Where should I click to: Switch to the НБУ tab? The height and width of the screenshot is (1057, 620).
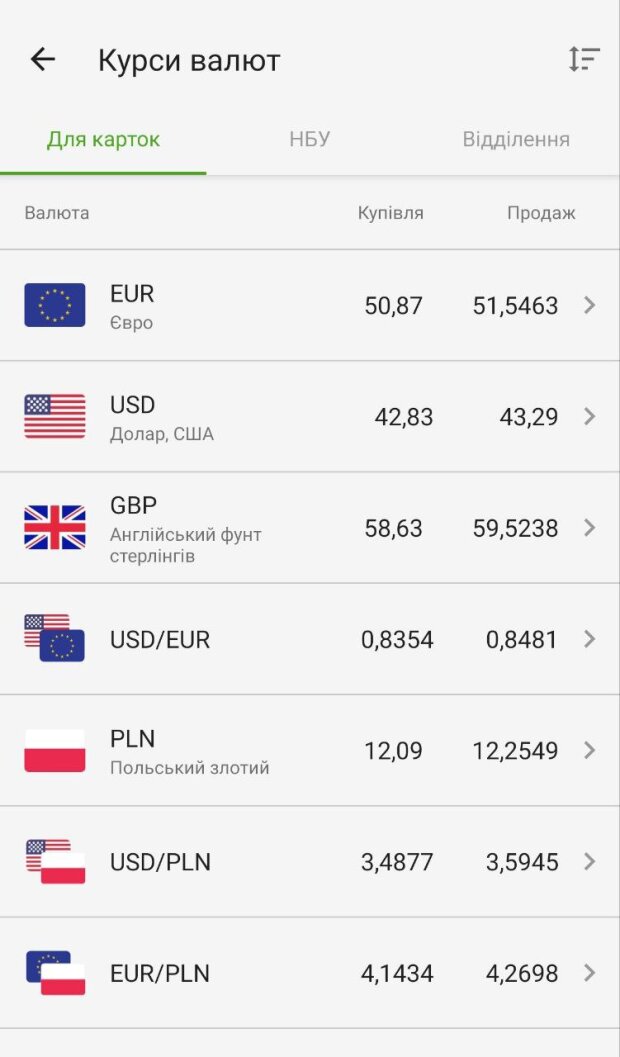pos(310,140)
